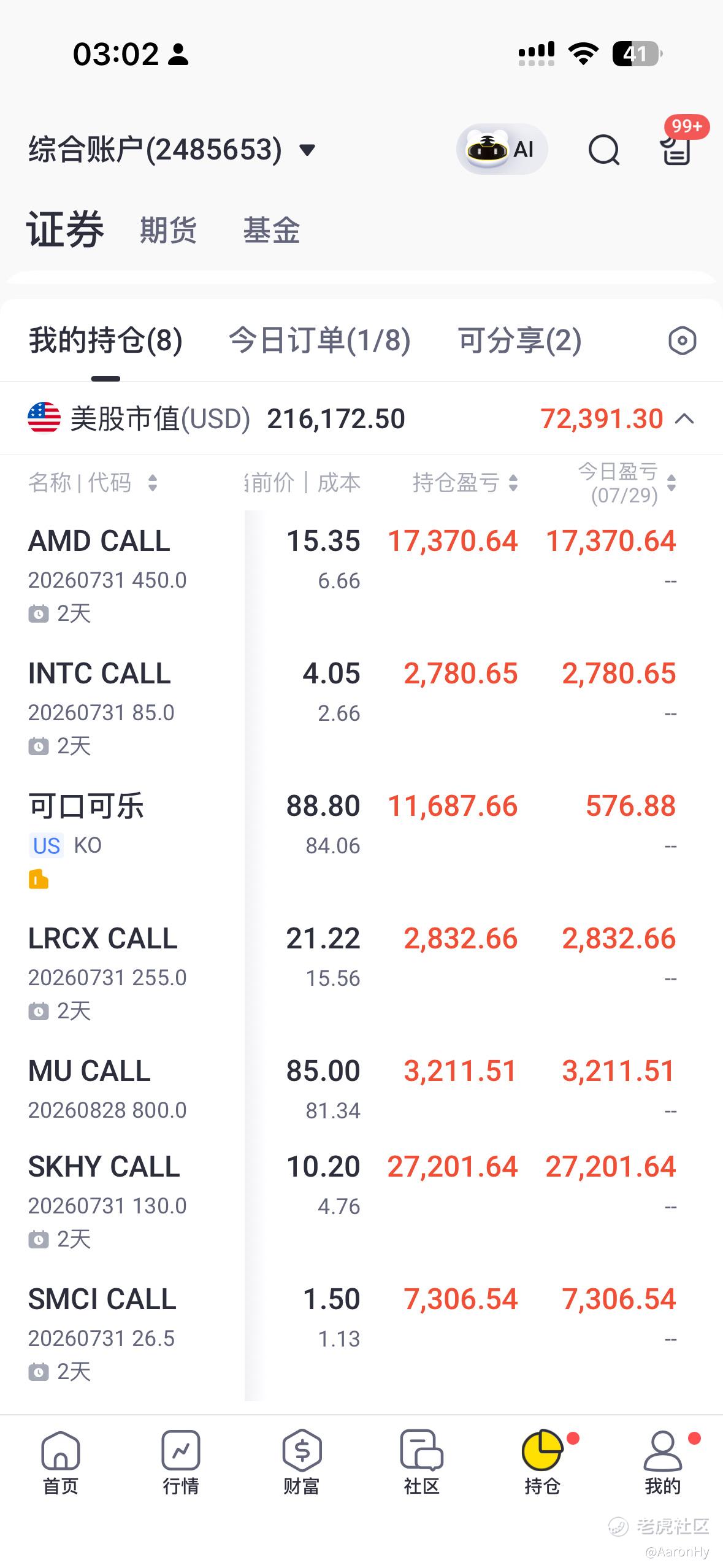Collapse the 美股市值 section chevron
The height and width of the screenshot is (1568, 723).
pos(684,419)
